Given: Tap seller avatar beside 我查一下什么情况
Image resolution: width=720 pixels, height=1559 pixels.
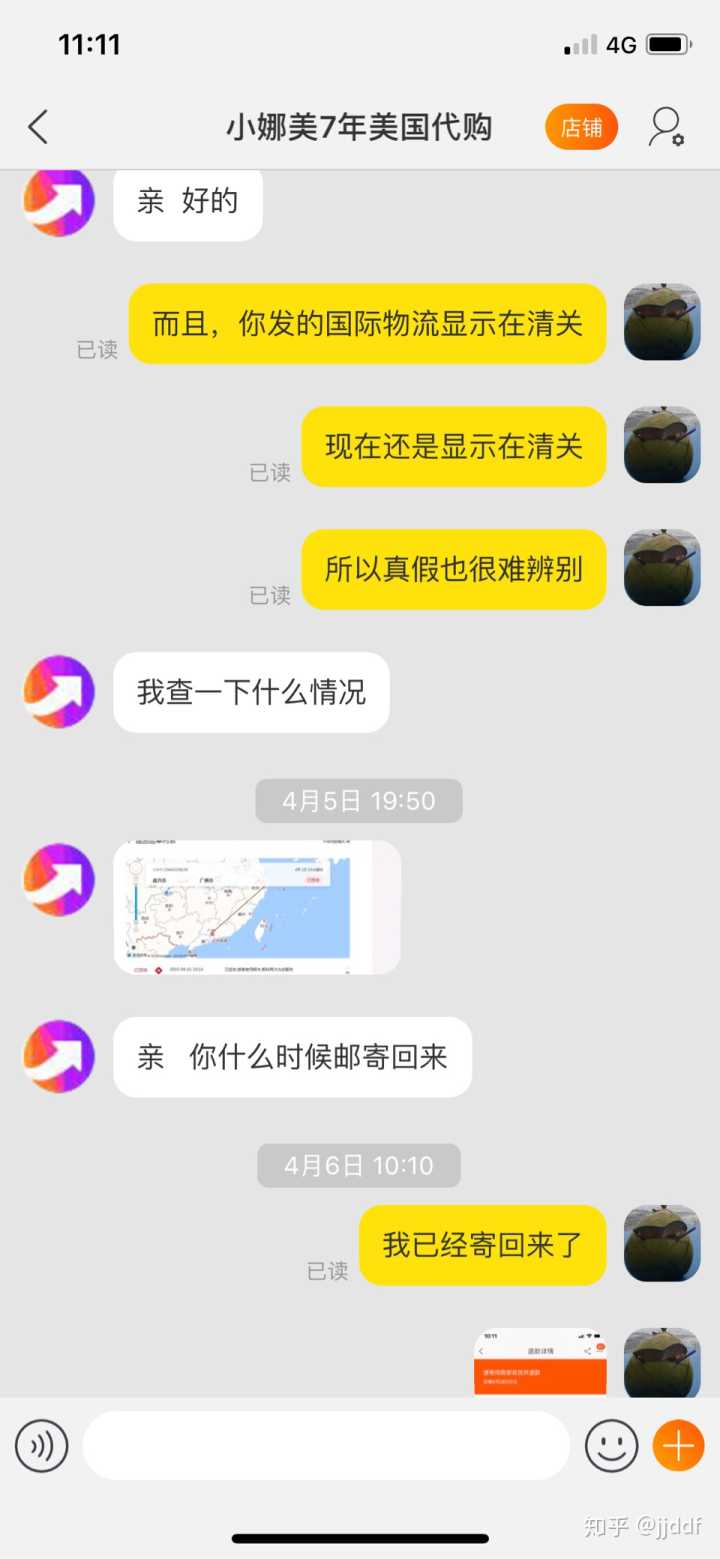Looking at the screenshot, I should 59,692.
